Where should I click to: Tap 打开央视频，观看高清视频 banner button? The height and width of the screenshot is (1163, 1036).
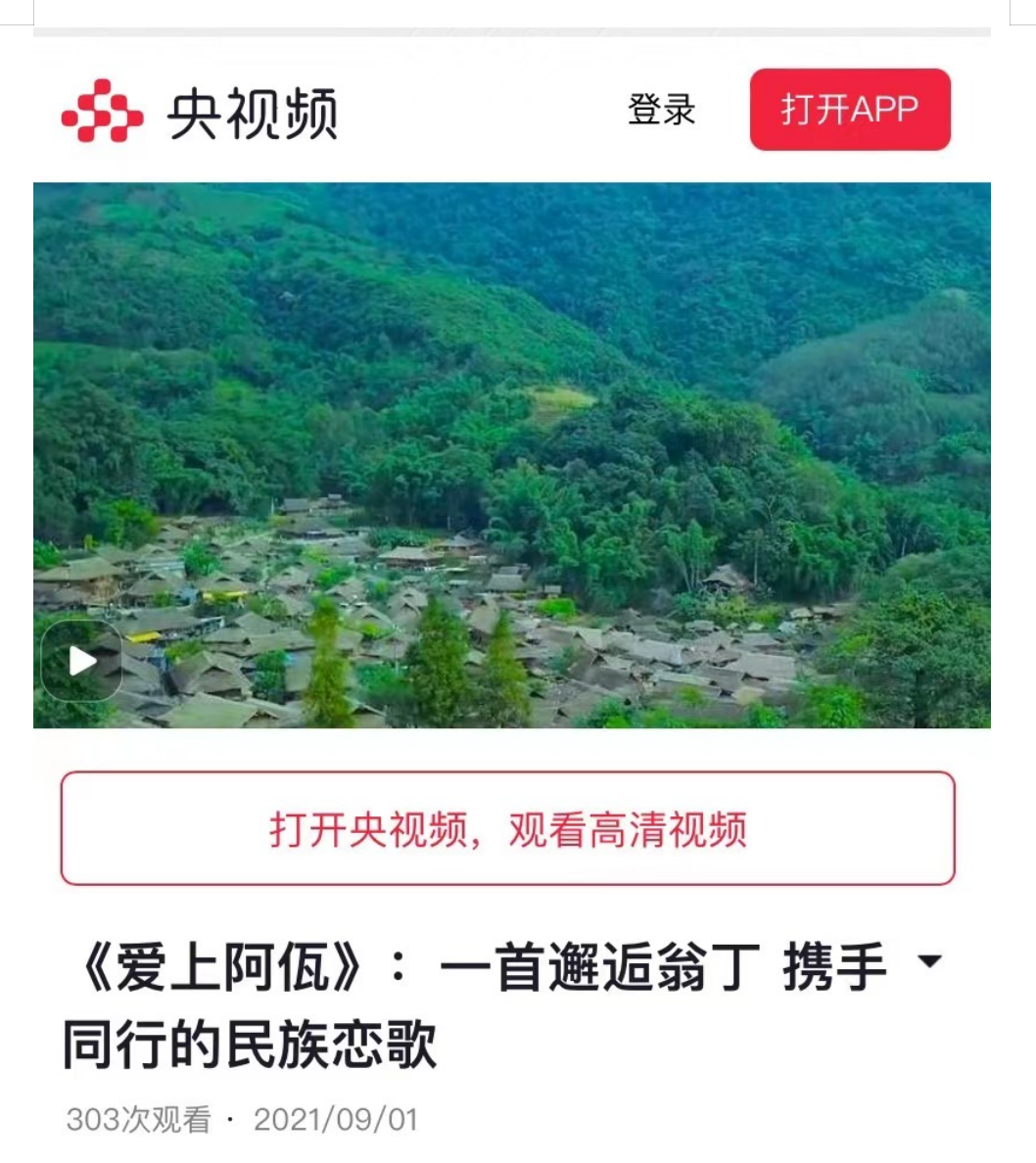coord(507,829)
